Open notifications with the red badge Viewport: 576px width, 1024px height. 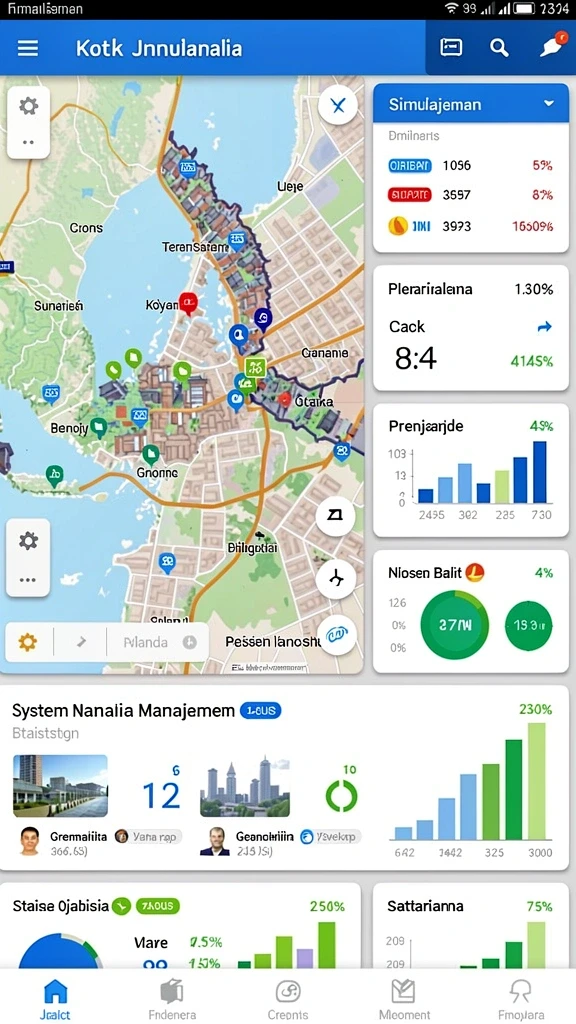tap(552, 46)
